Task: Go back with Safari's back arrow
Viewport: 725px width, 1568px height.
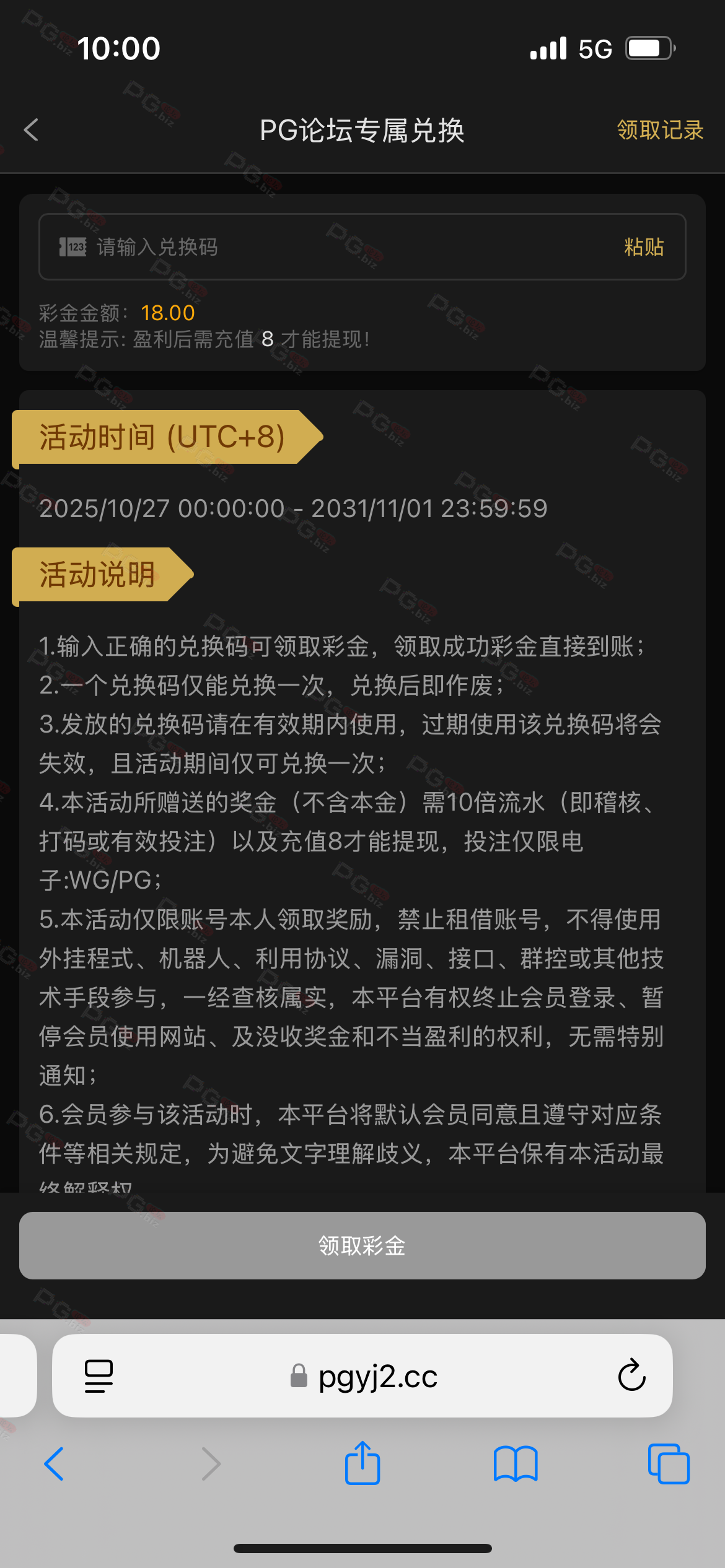Action: pos(55,1464)
